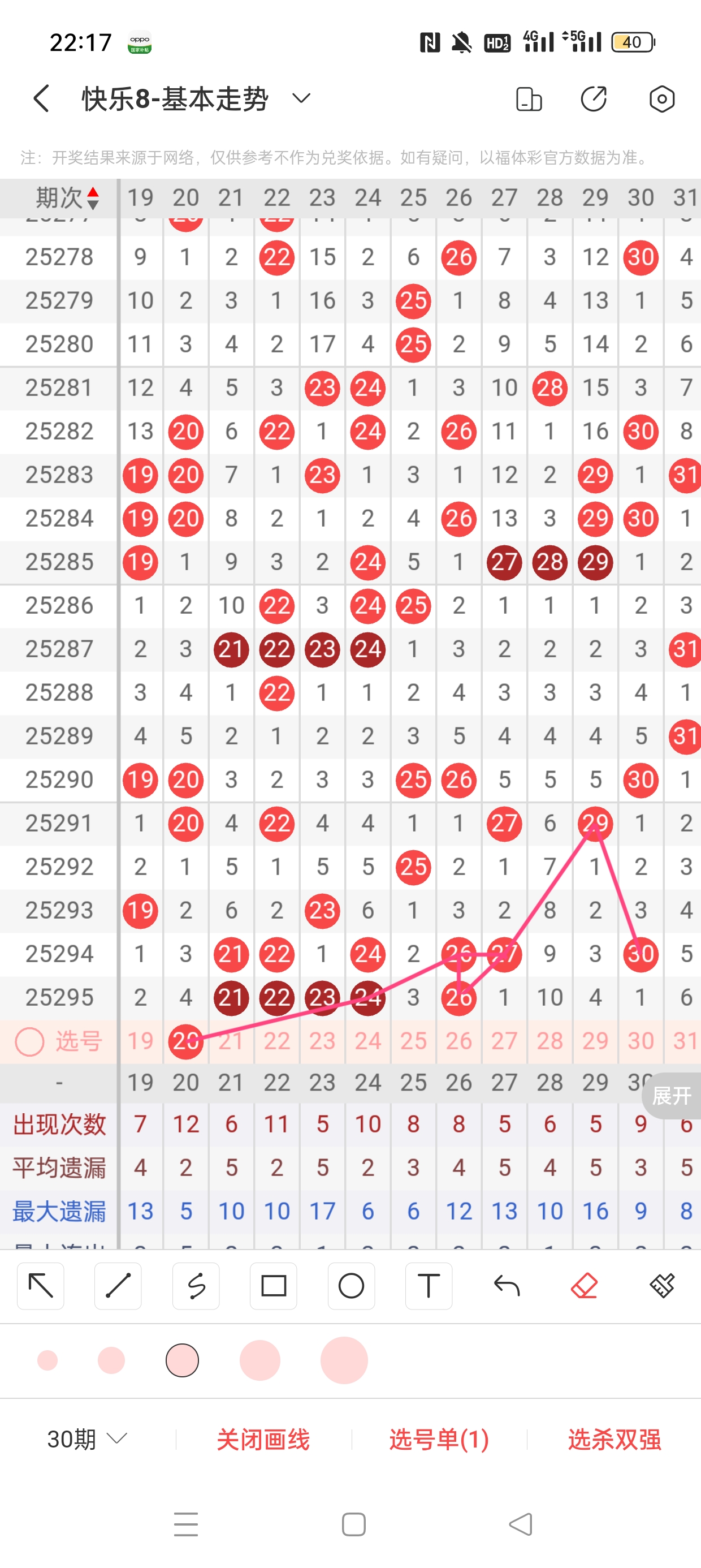Expand the 展开 statistics panel
The width and height of the screenshot is (701, 1568).
pos(671,1096)
